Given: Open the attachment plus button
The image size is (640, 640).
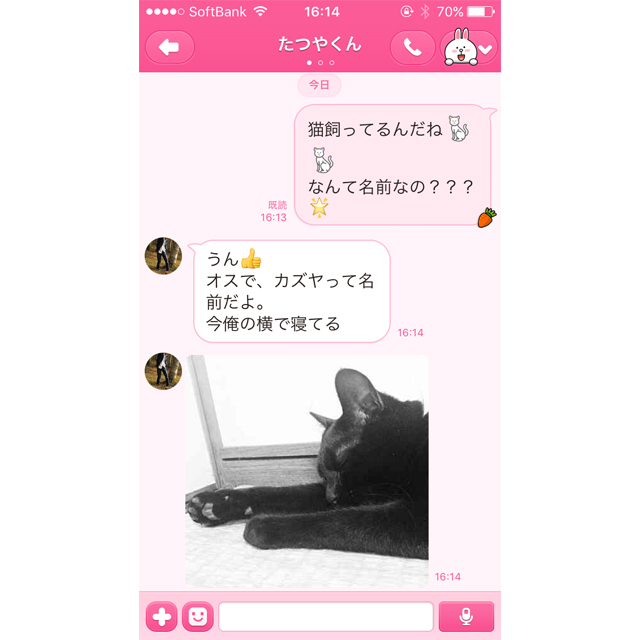Looking at the screenshot, I should (x=162, y=616).
